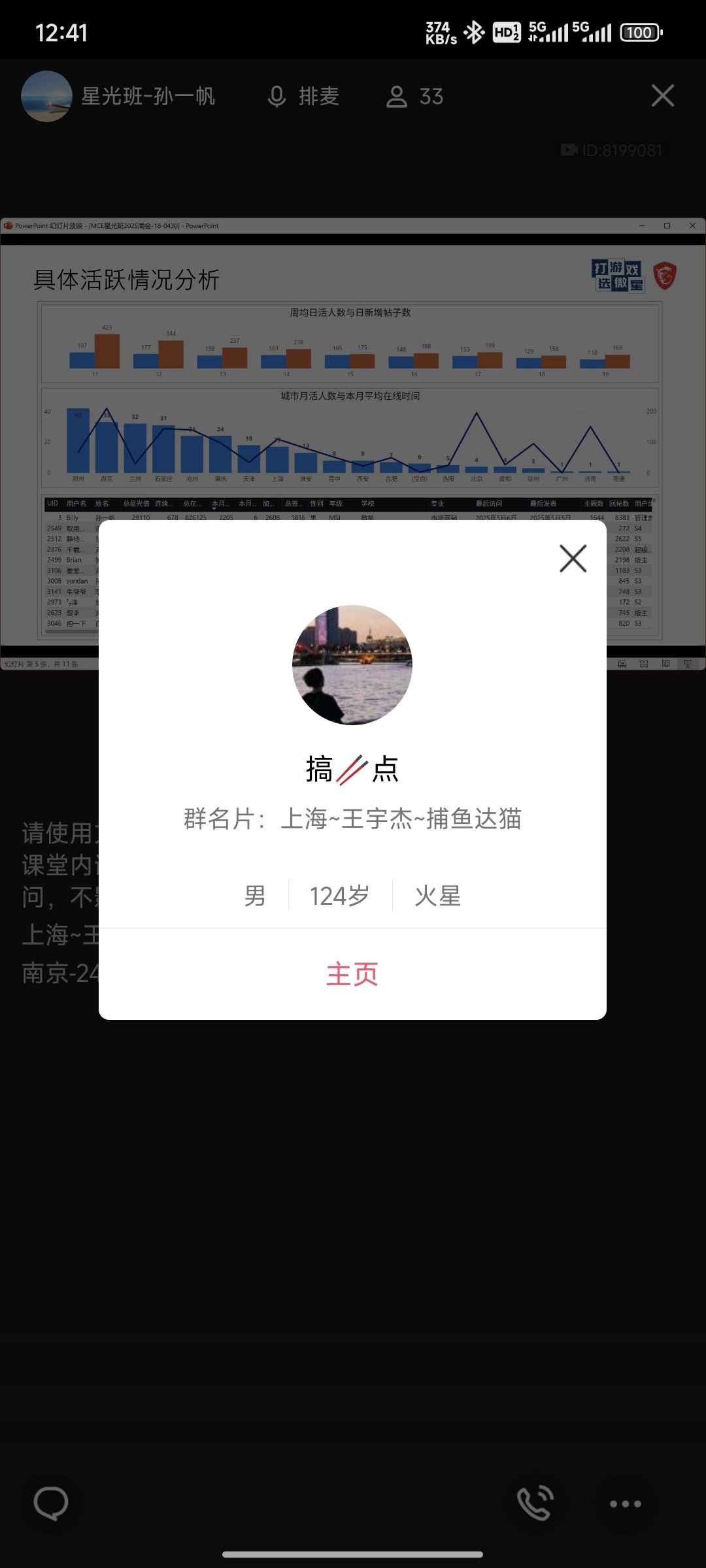
Task: Tap the profile avatar in the popup
Action: pos(352,665)
